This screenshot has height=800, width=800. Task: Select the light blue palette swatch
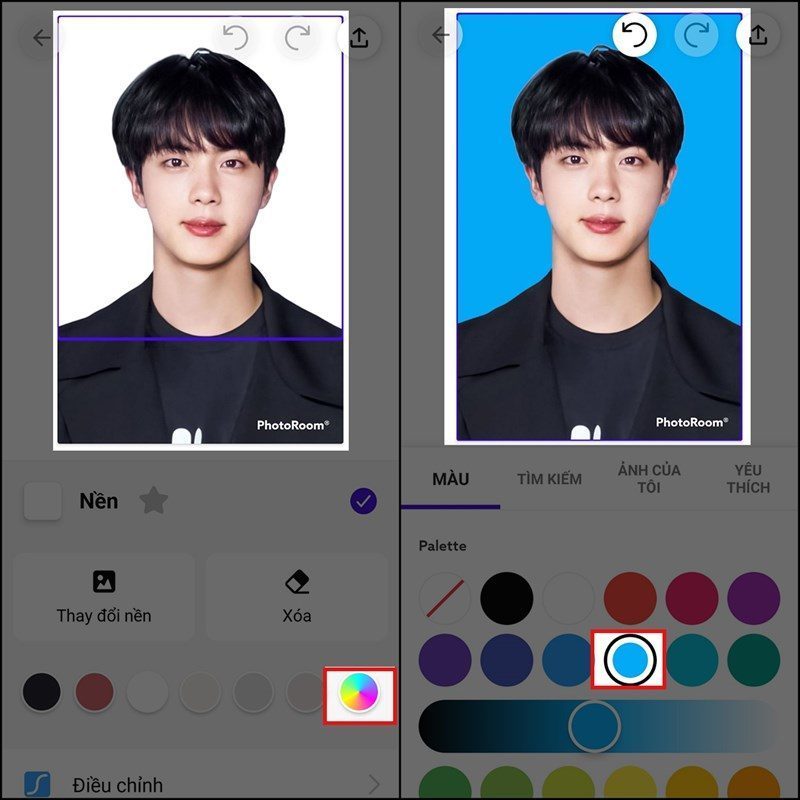click(630, 659)
